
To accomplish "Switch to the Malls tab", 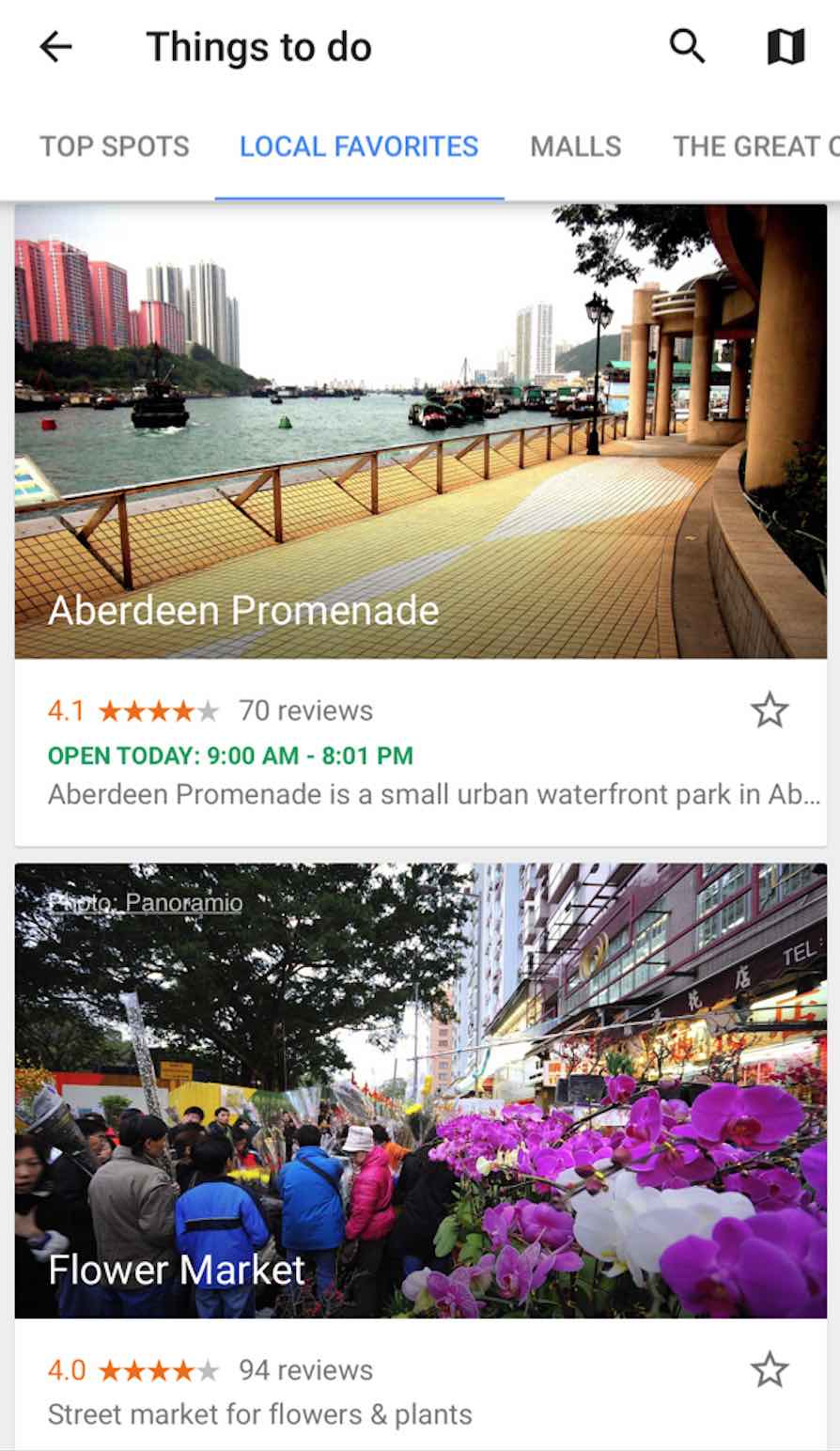I will click(575, 147).
